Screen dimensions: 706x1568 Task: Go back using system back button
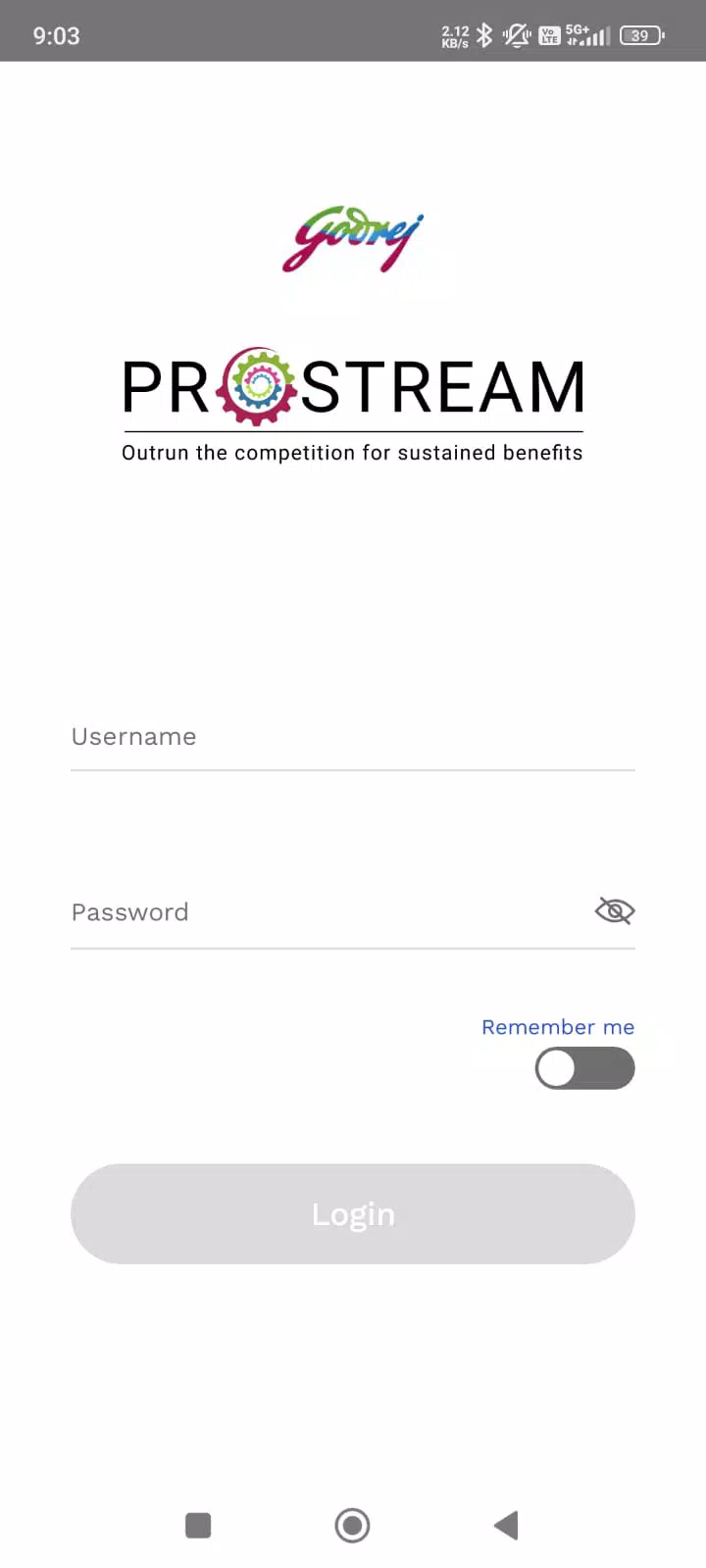tap(506, 1525)
